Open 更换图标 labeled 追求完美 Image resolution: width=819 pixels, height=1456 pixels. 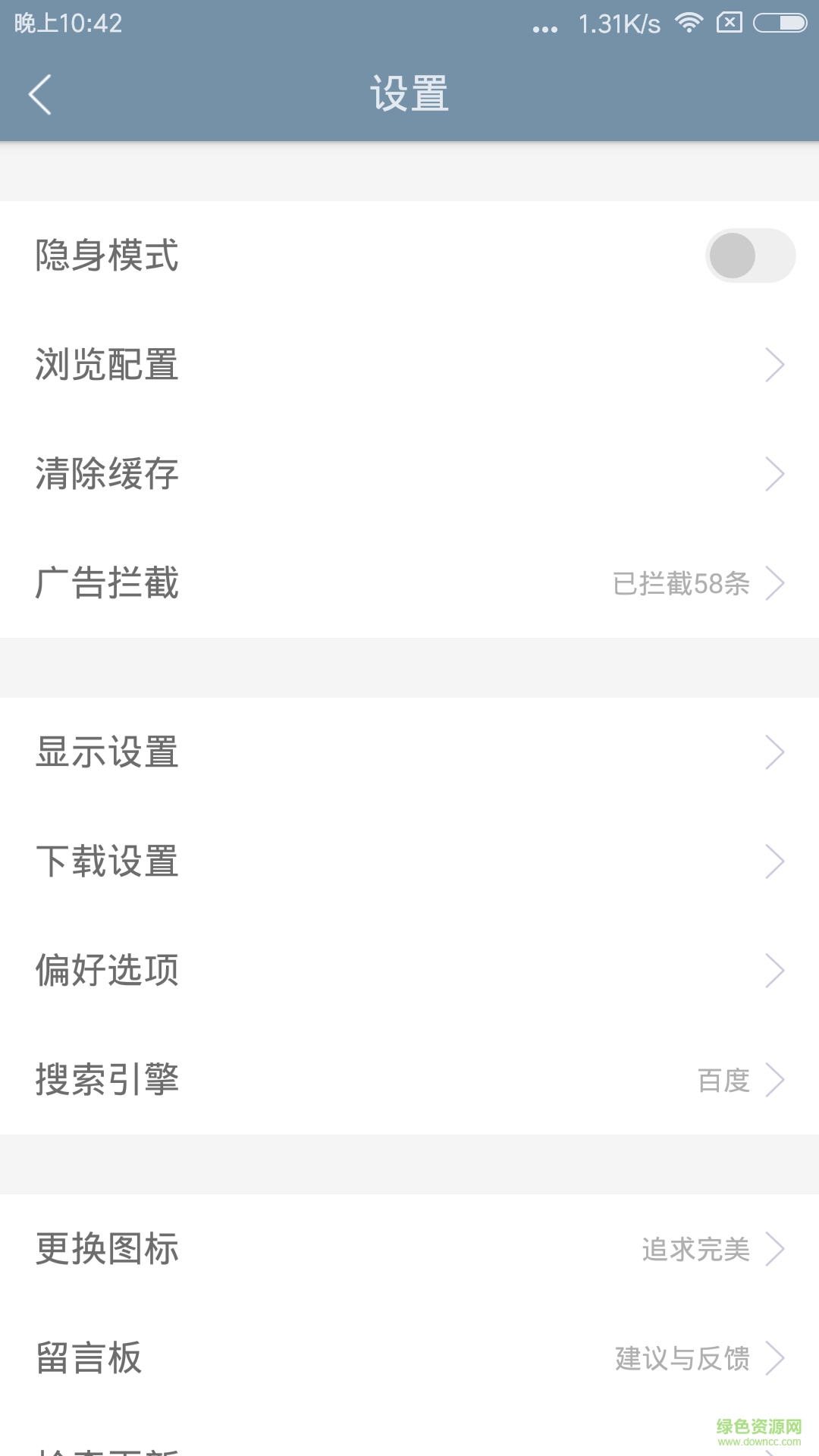(x=409, y=1250)
